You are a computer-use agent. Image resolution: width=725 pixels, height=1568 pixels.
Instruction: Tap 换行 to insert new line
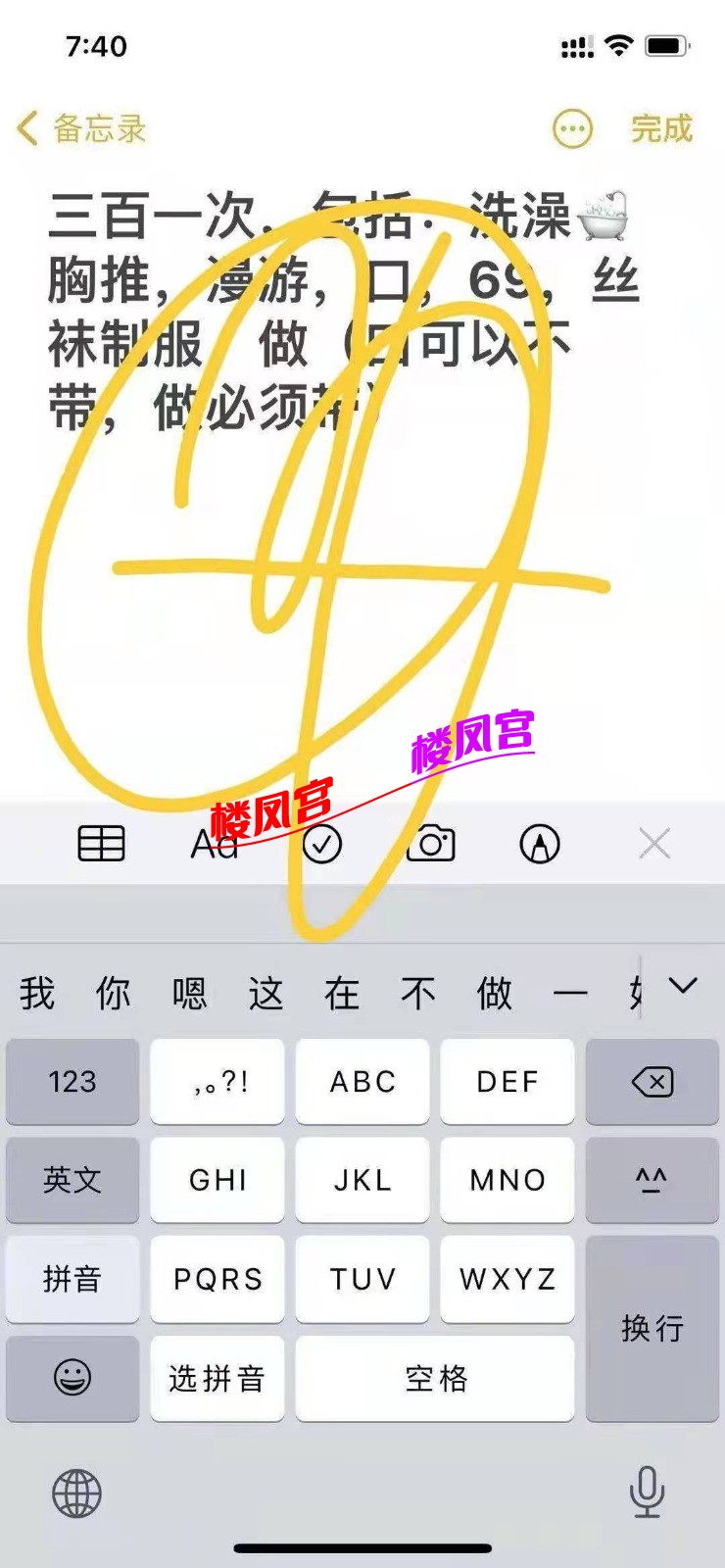(x=652, y=1328)
